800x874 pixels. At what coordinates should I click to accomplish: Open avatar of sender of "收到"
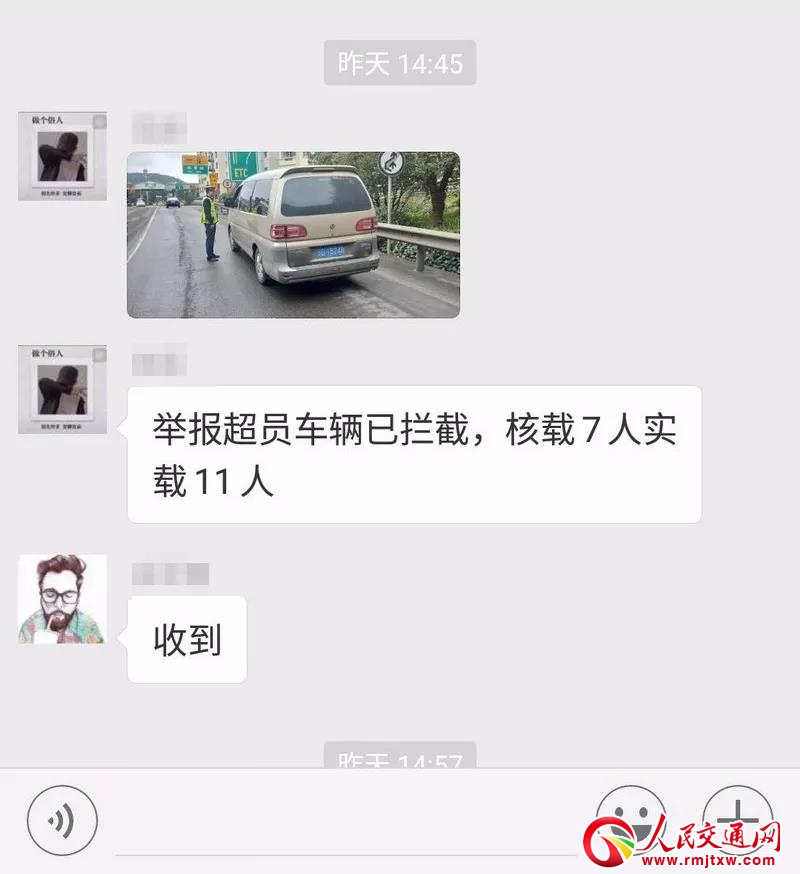[62, 599]
